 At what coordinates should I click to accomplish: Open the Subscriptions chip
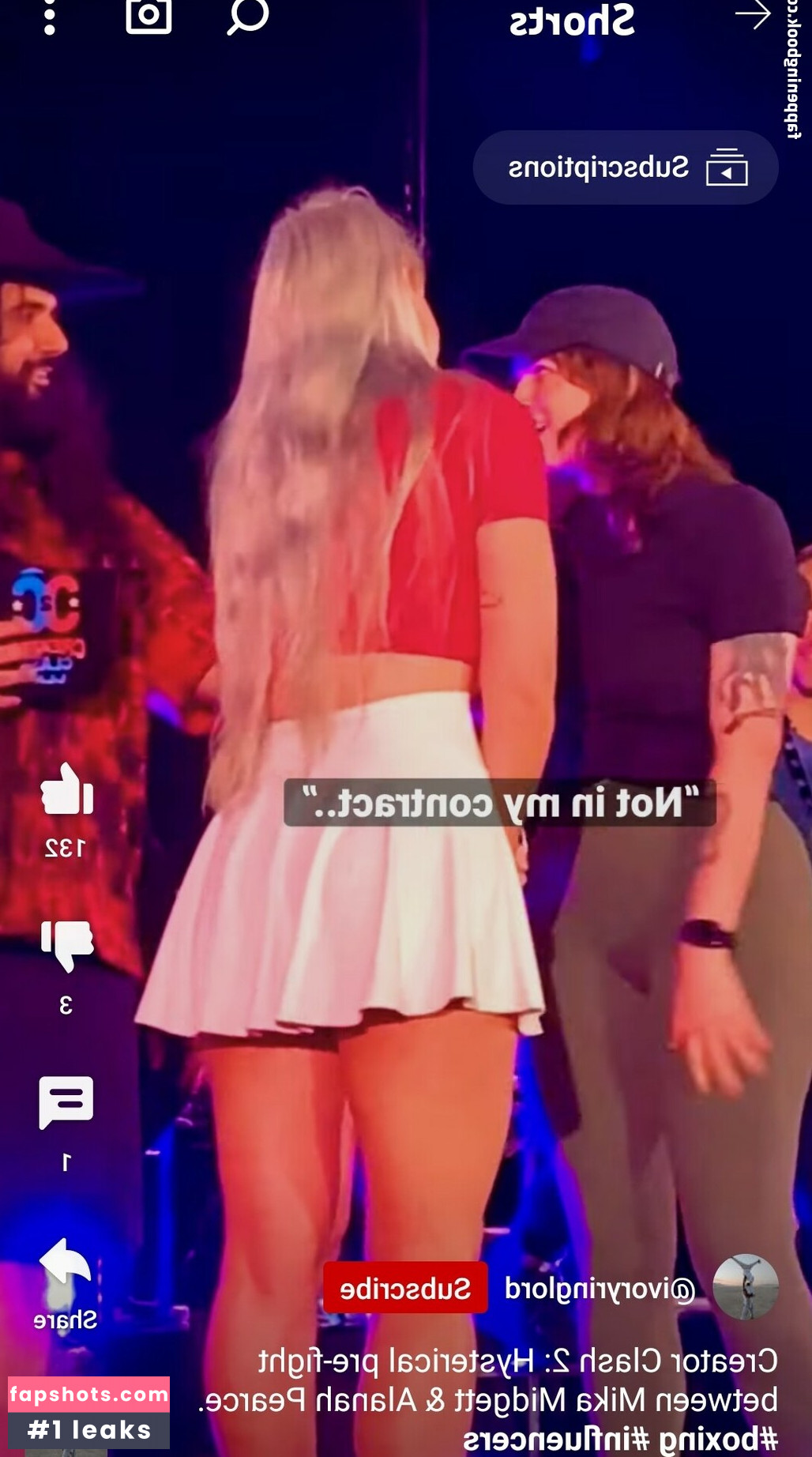click(x=625, y=168)
